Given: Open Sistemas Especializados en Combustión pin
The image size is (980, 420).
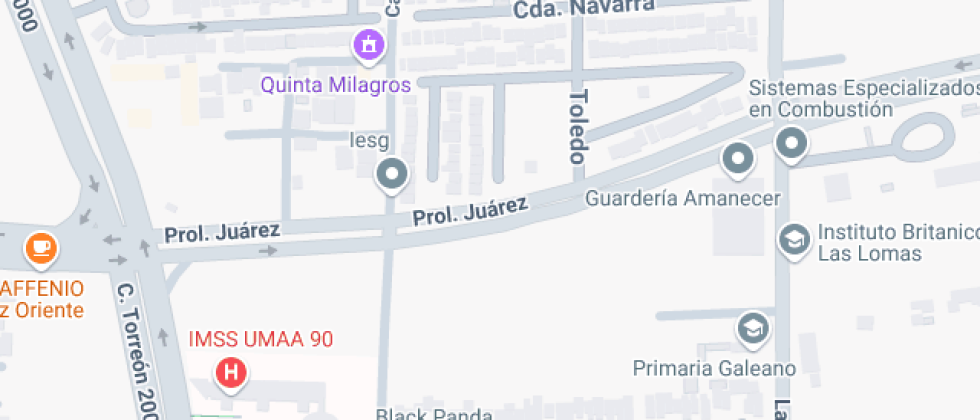Looking at the screenshot, I should click(x=792, y=145).
